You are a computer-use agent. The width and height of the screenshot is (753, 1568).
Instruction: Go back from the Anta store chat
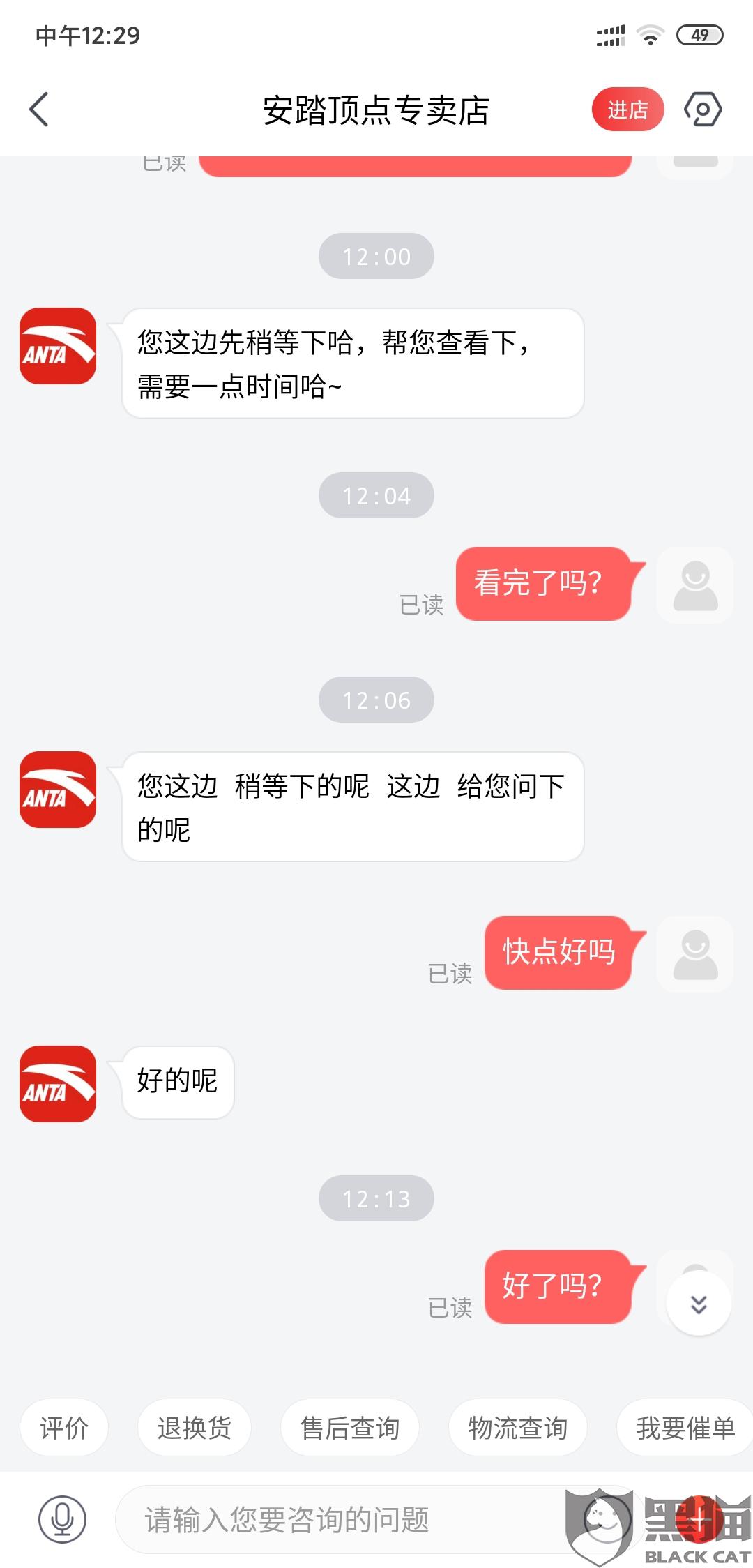point(39,110)
